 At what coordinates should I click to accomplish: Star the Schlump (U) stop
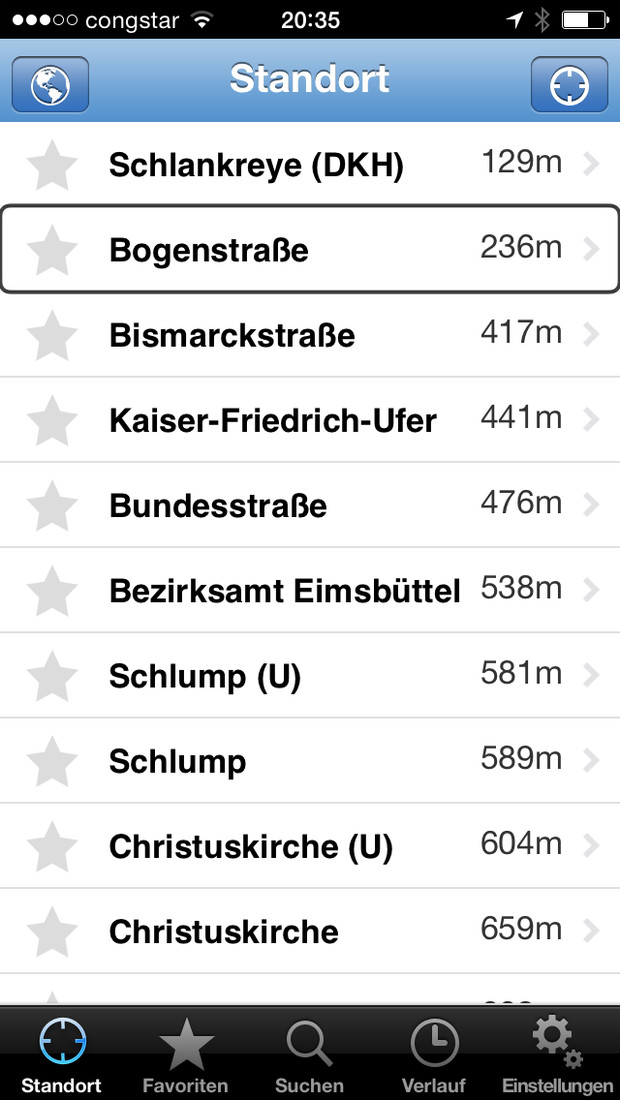(52, 676)
